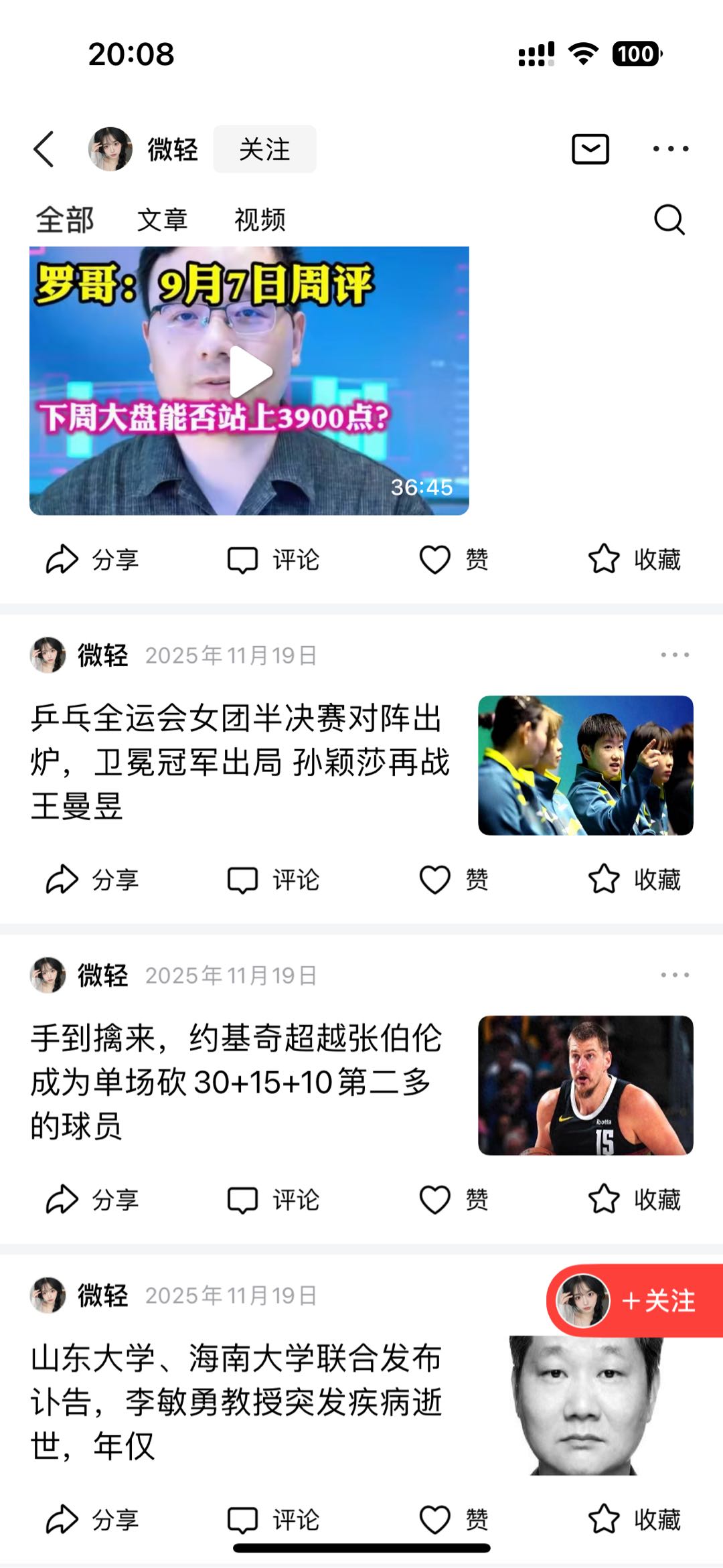This screenshot has height=1568, width=723.
Task: Click the 关注 button next to 微轻
Action: click(x=264, y=149)
